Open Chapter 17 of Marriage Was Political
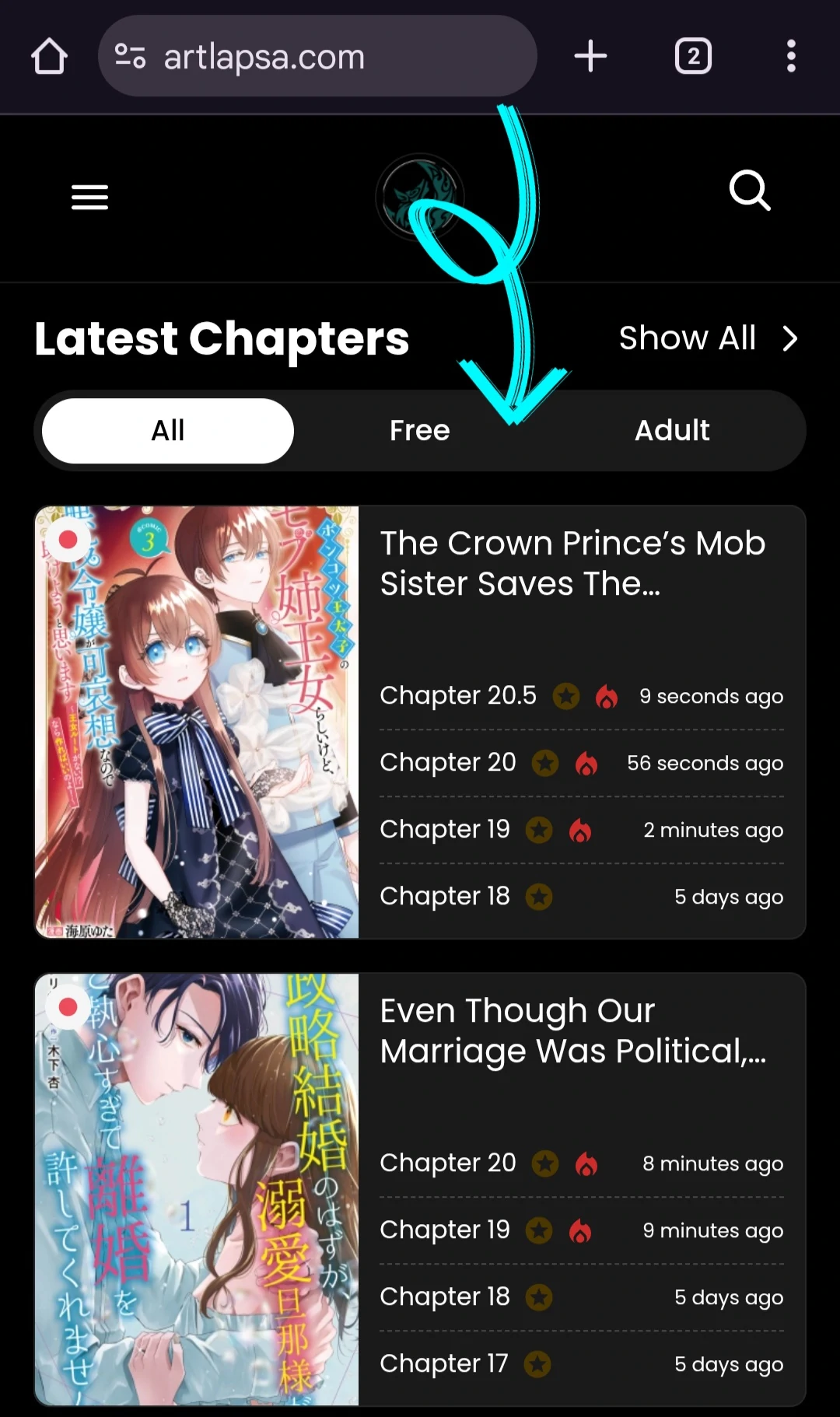 coord(444,1363)
